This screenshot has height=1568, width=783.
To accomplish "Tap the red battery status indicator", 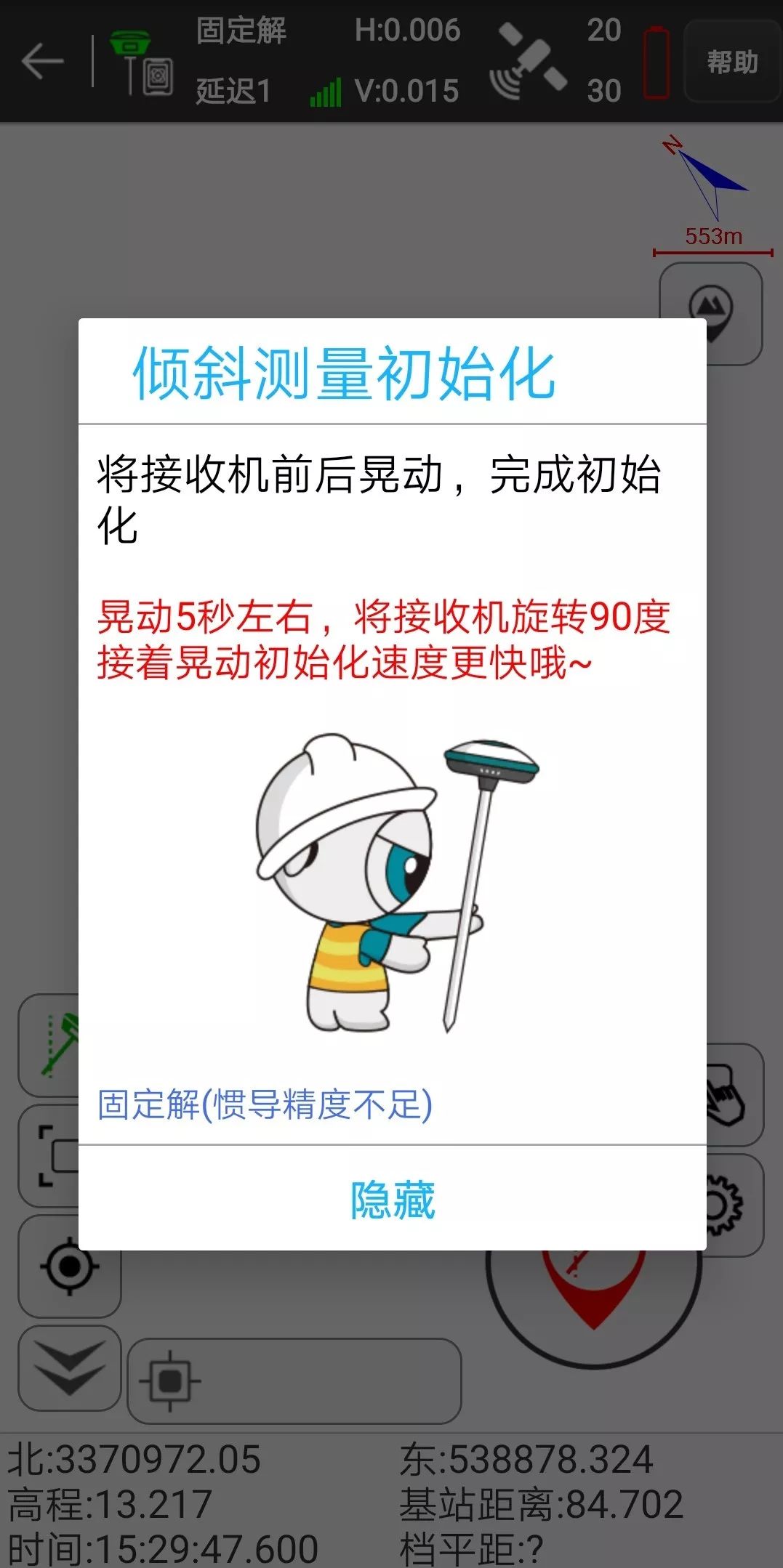I will tap(658, 62).
